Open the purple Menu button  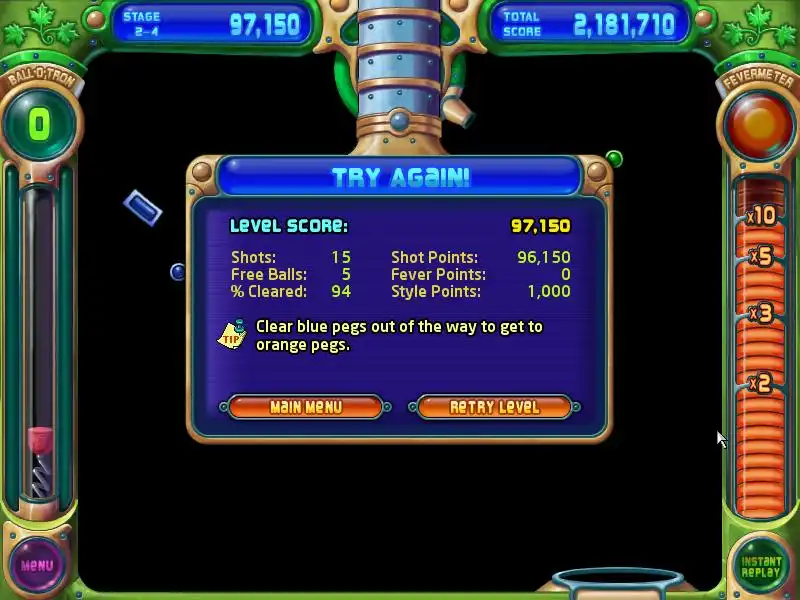point(37,565)
